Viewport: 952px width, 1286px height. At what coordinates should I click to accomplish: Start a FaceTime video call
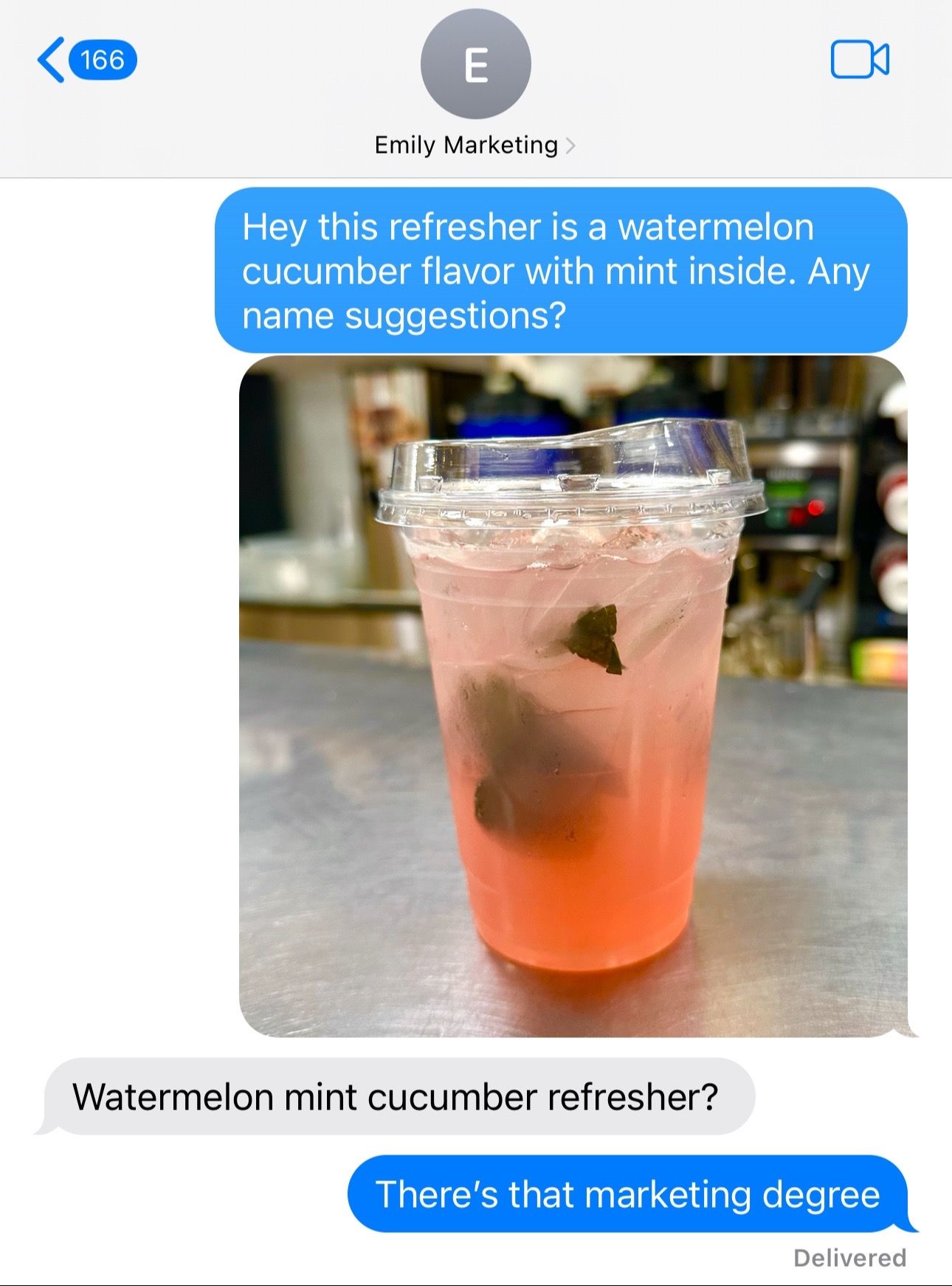coord(860,60)
